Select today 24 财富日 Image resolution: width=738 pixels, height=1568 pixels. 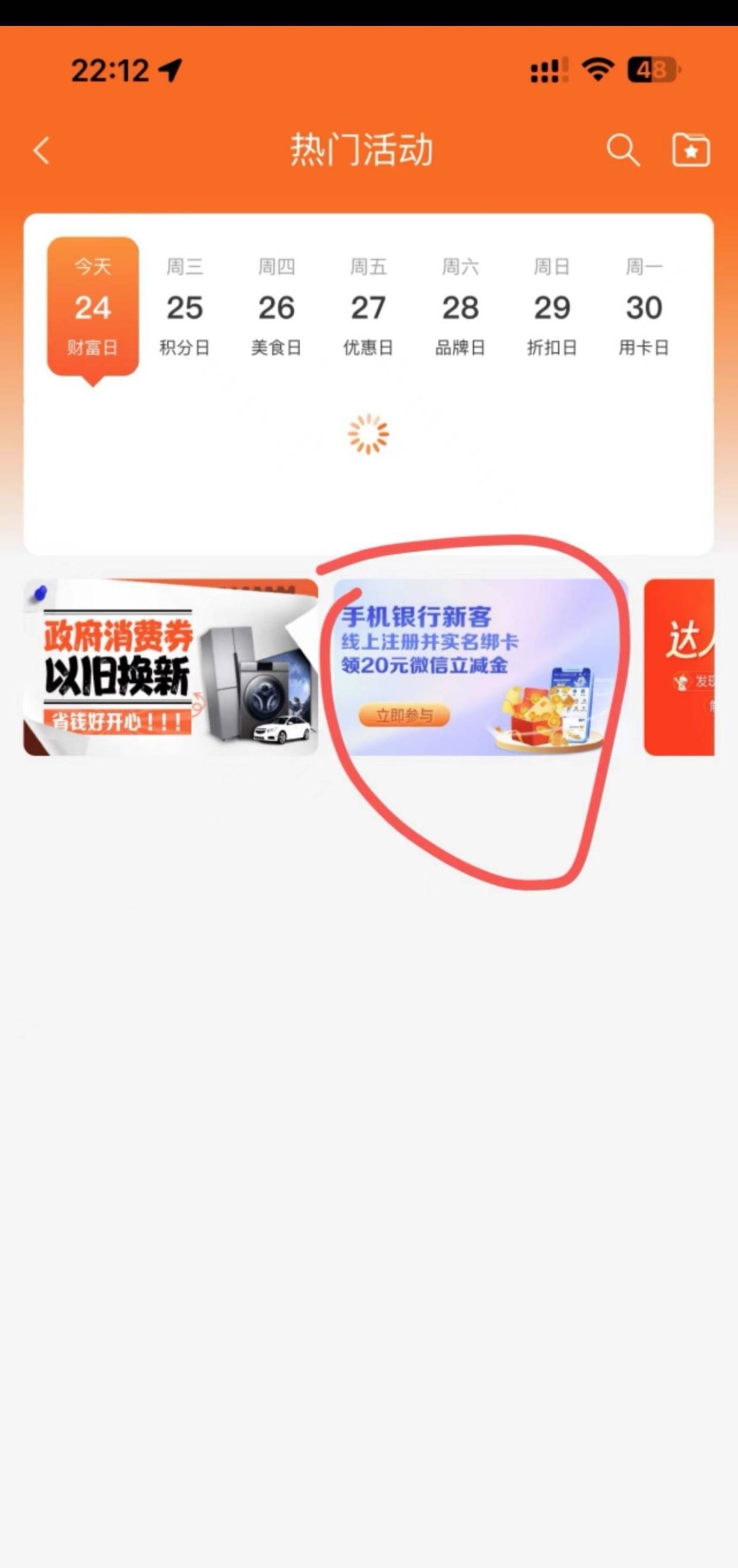point(93,307)
